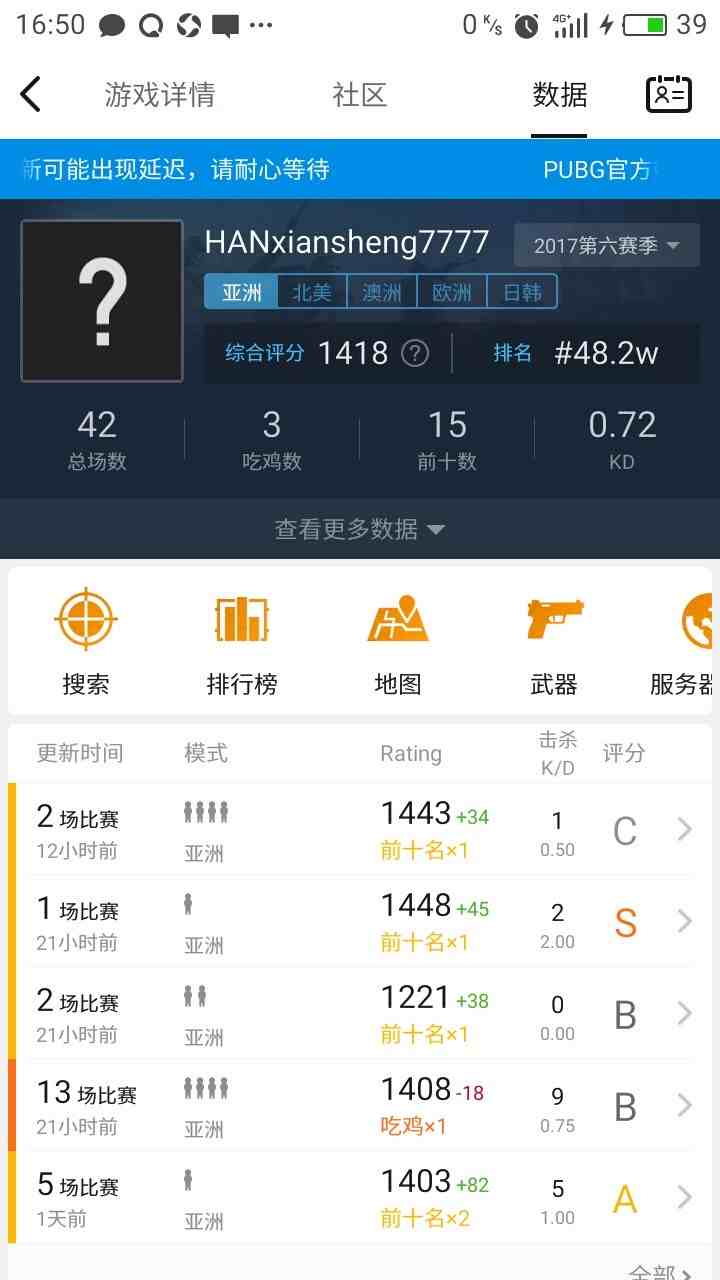
Task: Expand the first 2场比赛 match record
Action: 360,829
